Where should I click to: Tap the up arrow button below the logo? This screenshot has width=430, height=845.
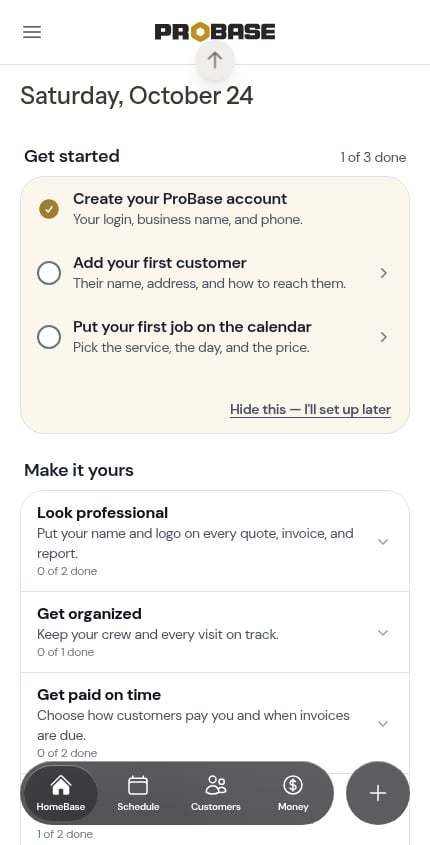tap(215, 60)
